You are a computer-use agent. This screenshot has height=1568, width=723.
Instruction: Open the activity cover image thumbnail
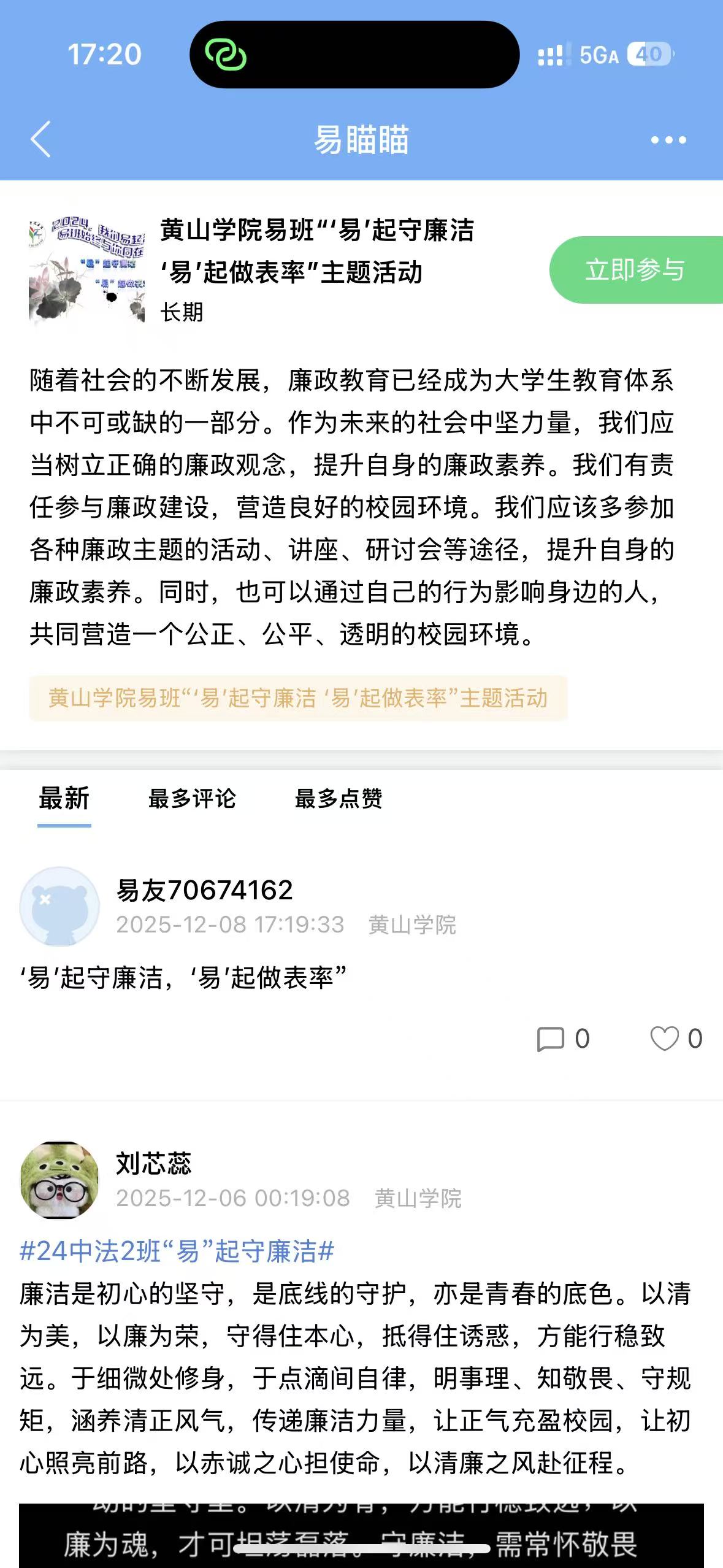point(86,270)
